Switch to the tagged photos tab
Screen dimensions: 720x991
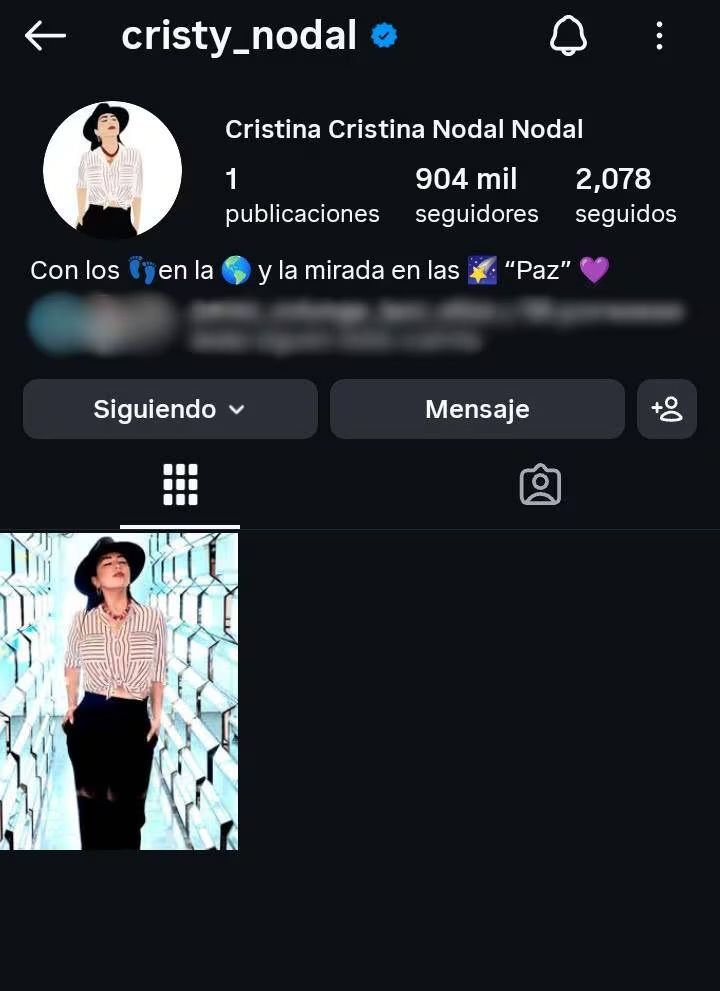pos(540,485)
